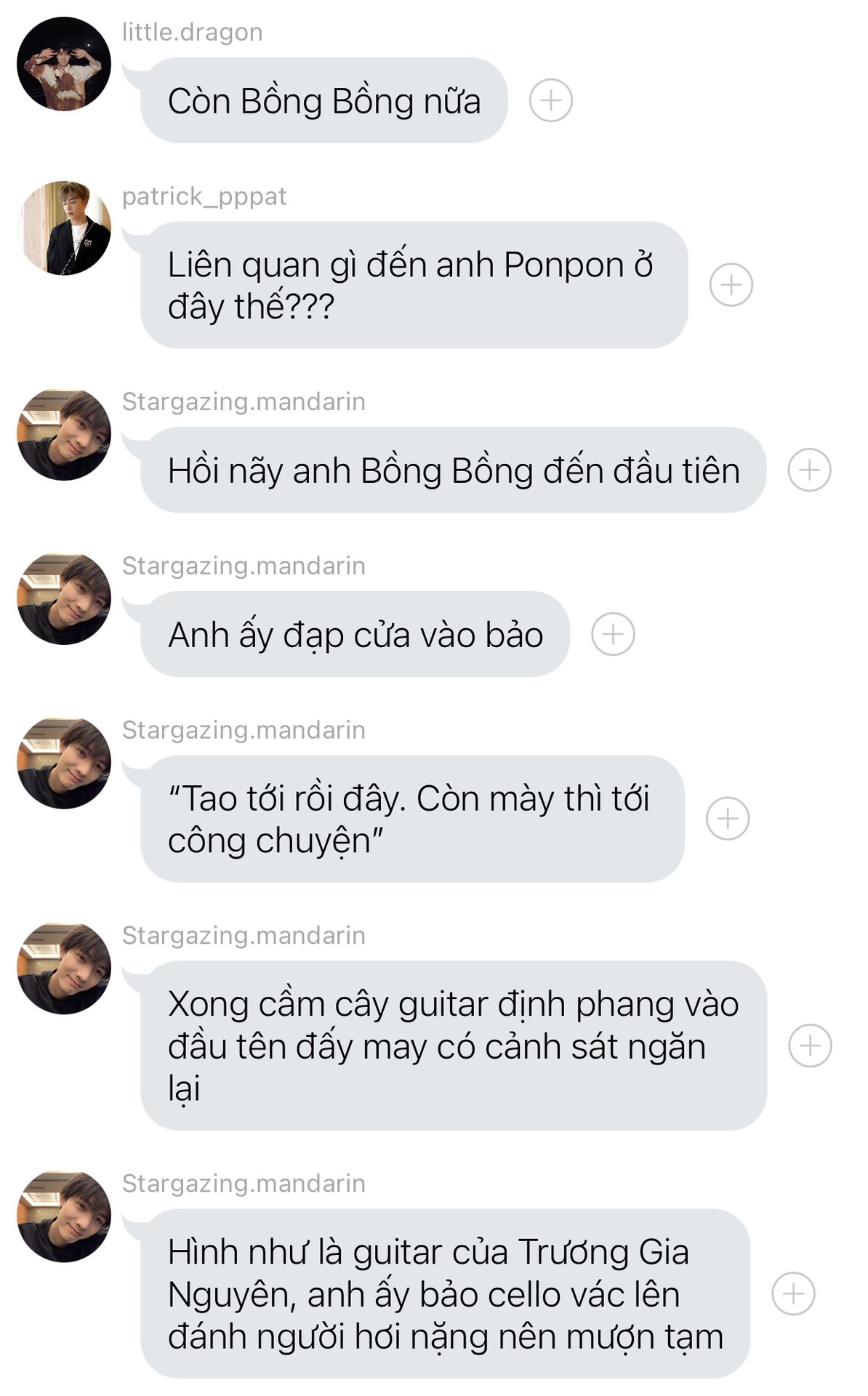Tap plus icon beside "Liên quan gì đến anh Ponpon" message
Image resolution: width=868 pixels, height=1396 pixels.
pyautogui.click(x=731, y=284)
